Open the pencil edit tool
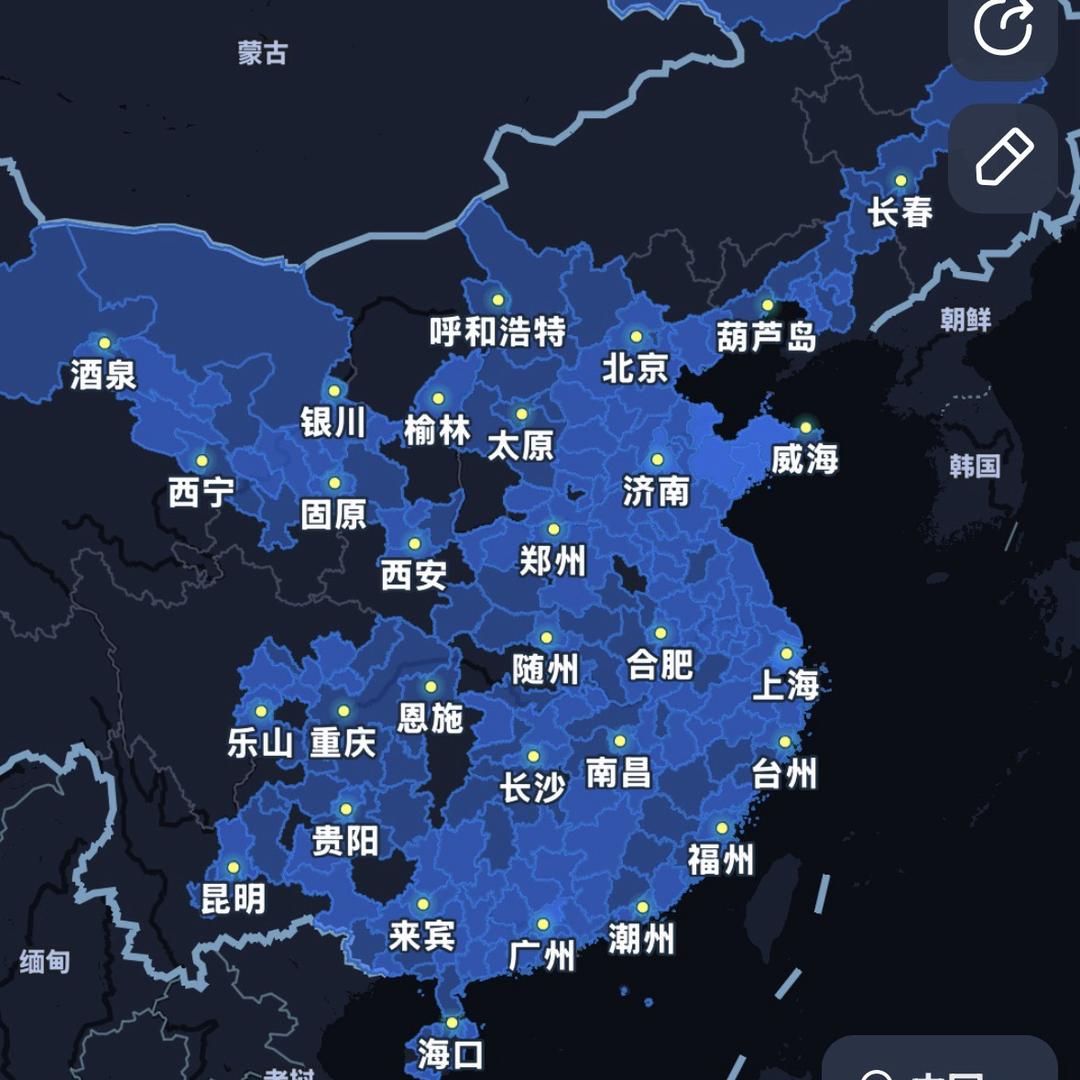The height and width of the screenshot is (1080, 1080). (1003, 158)
